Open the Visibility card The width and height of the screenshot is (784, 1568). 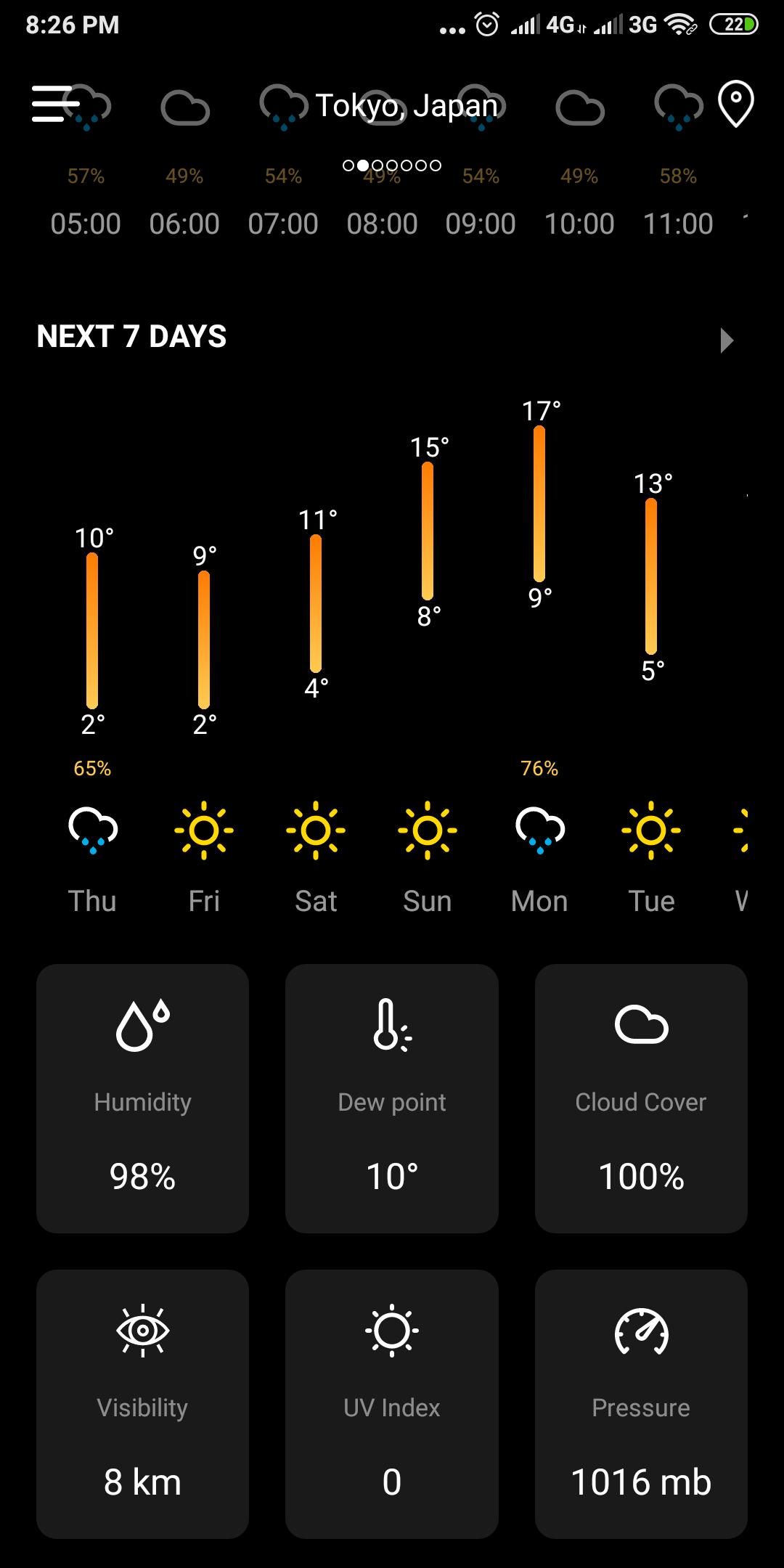click(142, 1403)
